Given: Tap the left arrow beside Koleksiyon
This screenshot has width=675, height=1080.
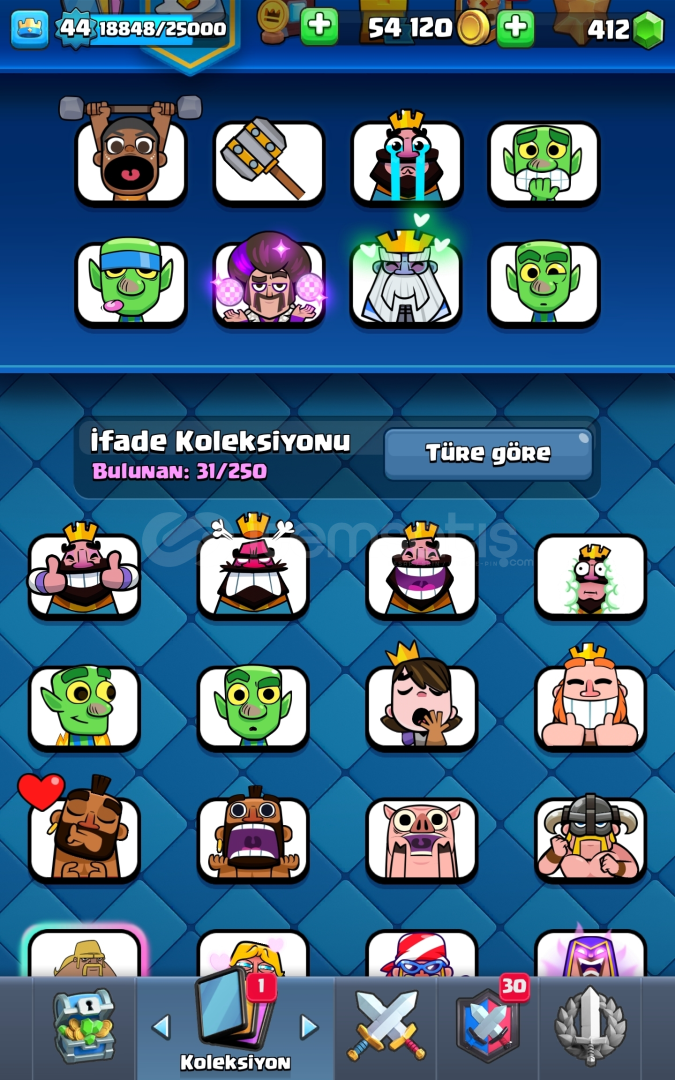Looking at the screenshot, I should point(160,1026).
